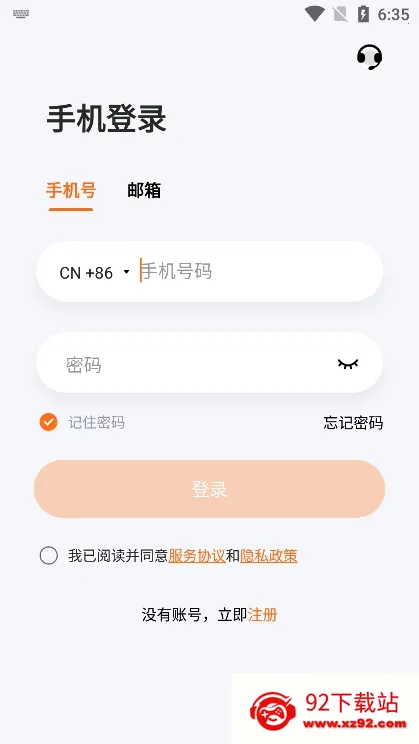Image resolution: width=419 pixels, height=744 pixels.
Task: Check the agreement circle before 我已阅读并同意
Action: pyautogui.click(x=48, y=555)
